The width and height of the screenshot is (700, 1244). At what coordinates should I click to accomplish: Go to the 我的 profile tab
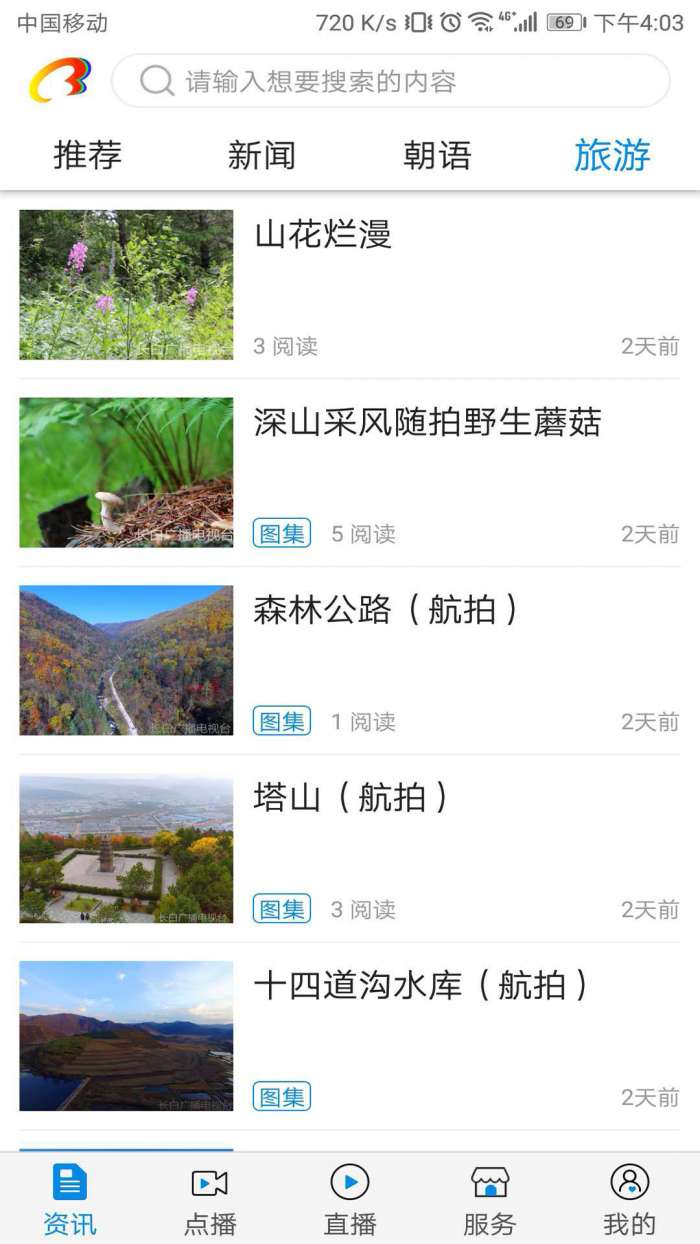point(630,1199)
